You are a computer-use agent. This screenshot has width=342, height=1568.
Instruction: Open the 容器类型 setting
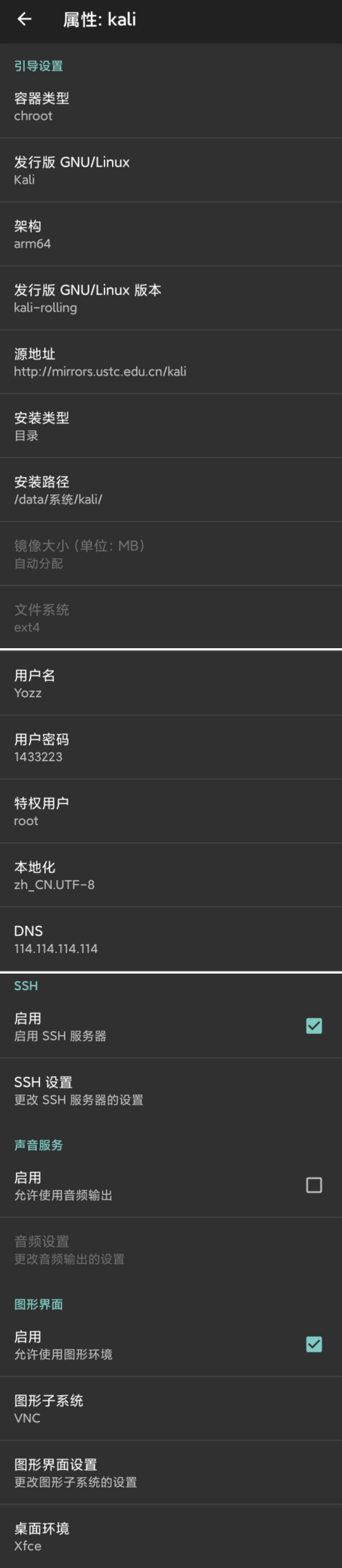[170, 107]
